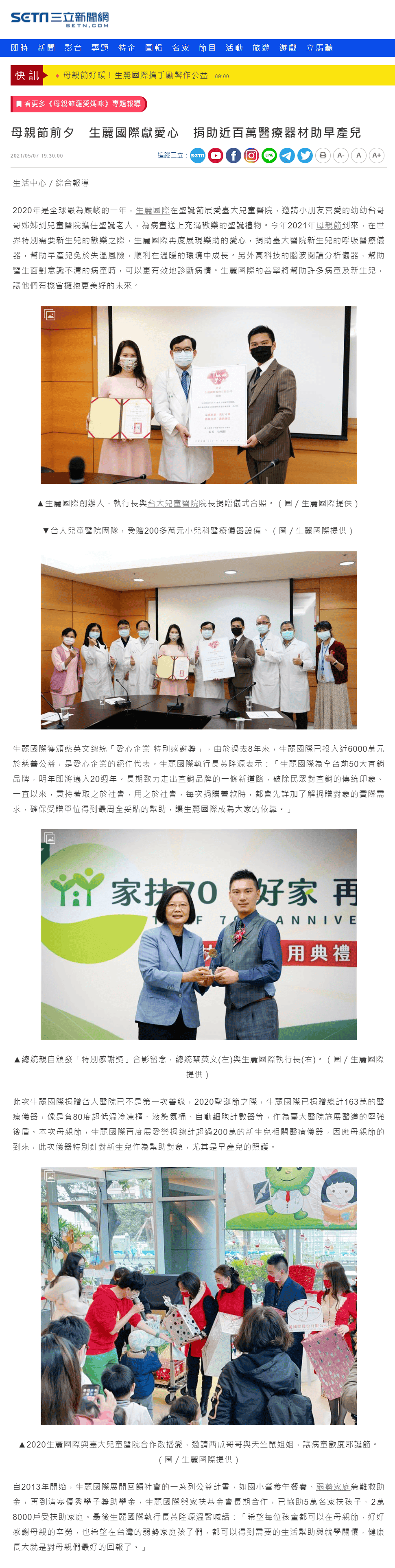Open the 生麗國際 link in first paragraph
This screenshot has width=395, height=1568.
point(152,210)
